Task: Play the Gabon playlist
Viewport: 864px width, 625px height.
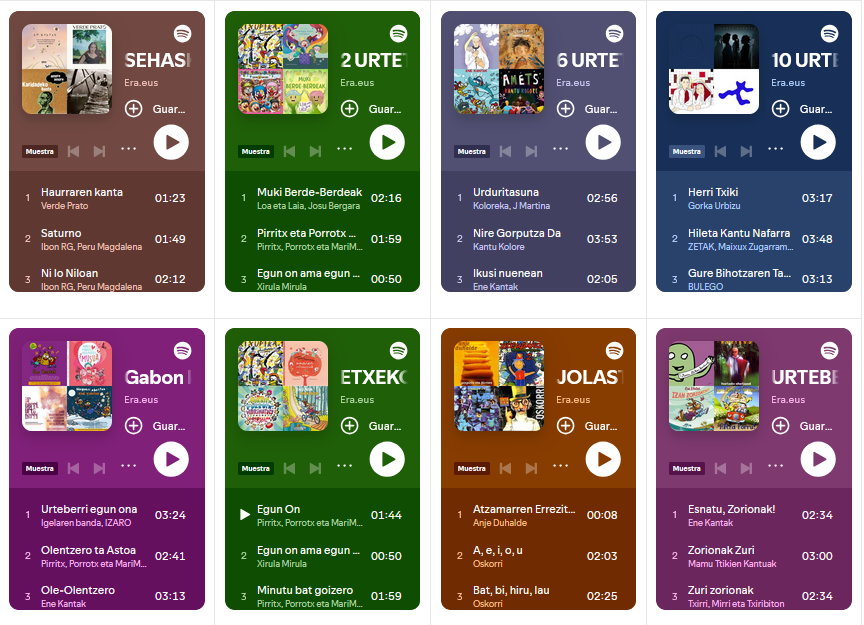Action: (171, 460)
